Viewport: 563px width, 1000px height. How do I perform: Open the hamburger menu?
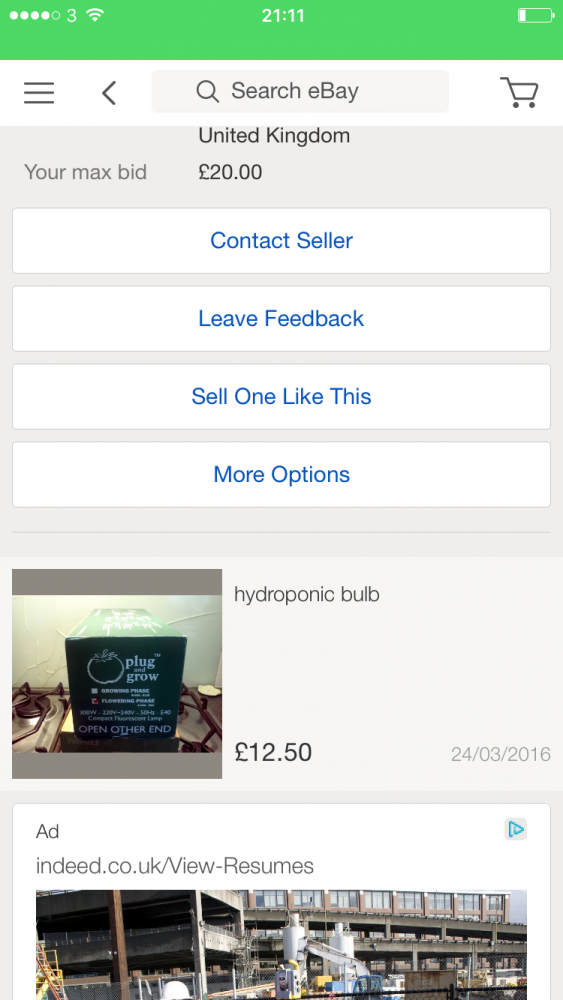tap(39, 92)
